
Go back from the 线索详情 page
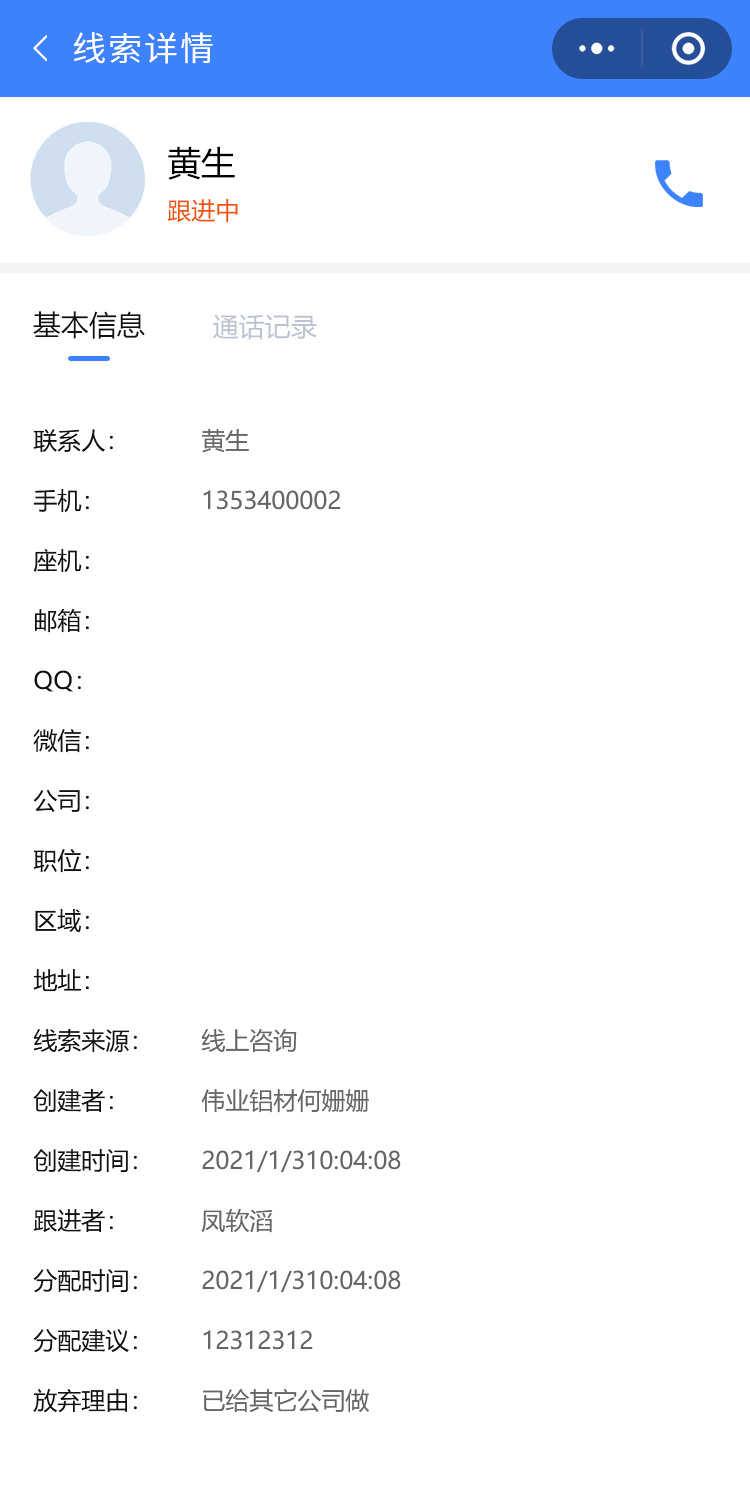click(x=41, y=48)
